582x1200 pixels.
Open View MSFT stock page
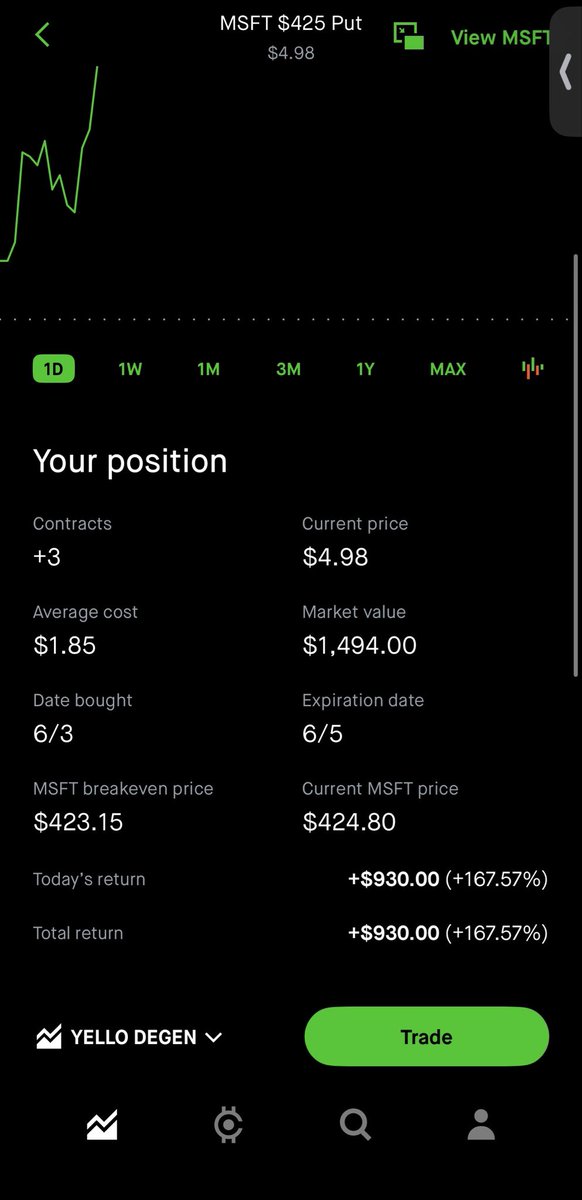point(500,38)
